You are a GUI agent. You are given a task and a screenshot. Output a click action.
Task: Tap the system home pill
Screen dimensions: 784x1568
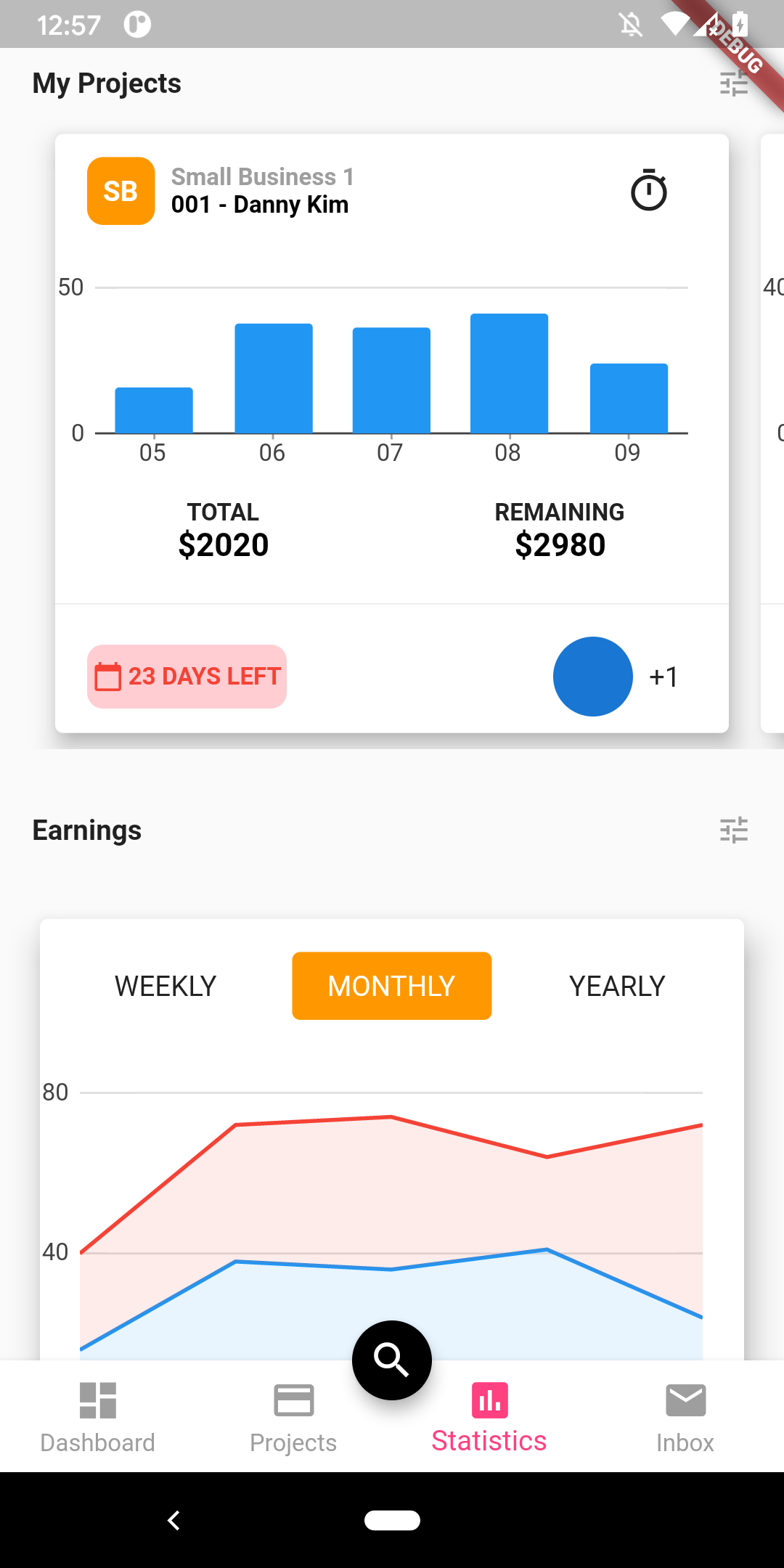click(x=392, y=1520)
